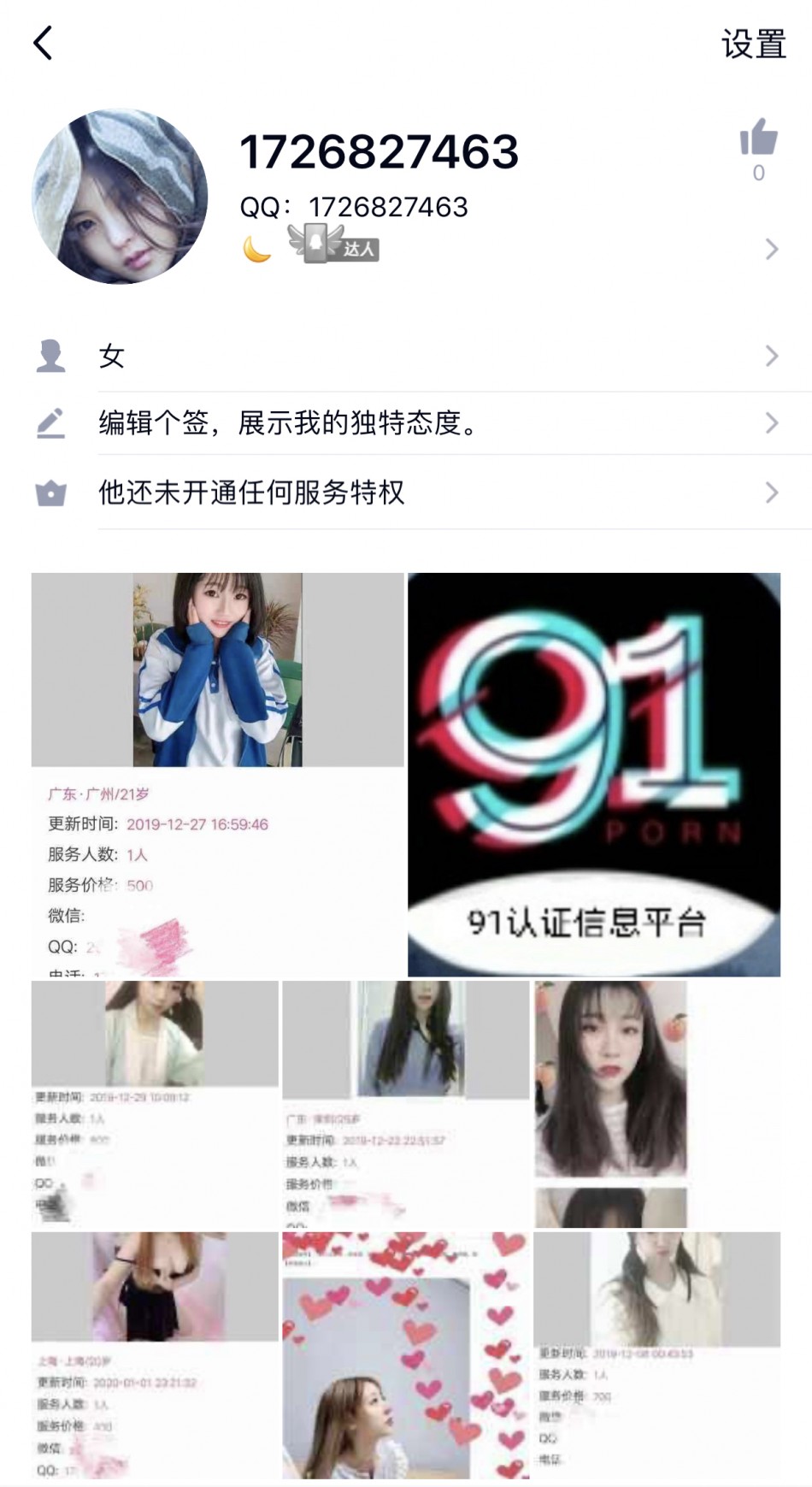This screenshot has width=812, height=1487.
Task: Go back using the top-left arrow
Action: [43, 43]
